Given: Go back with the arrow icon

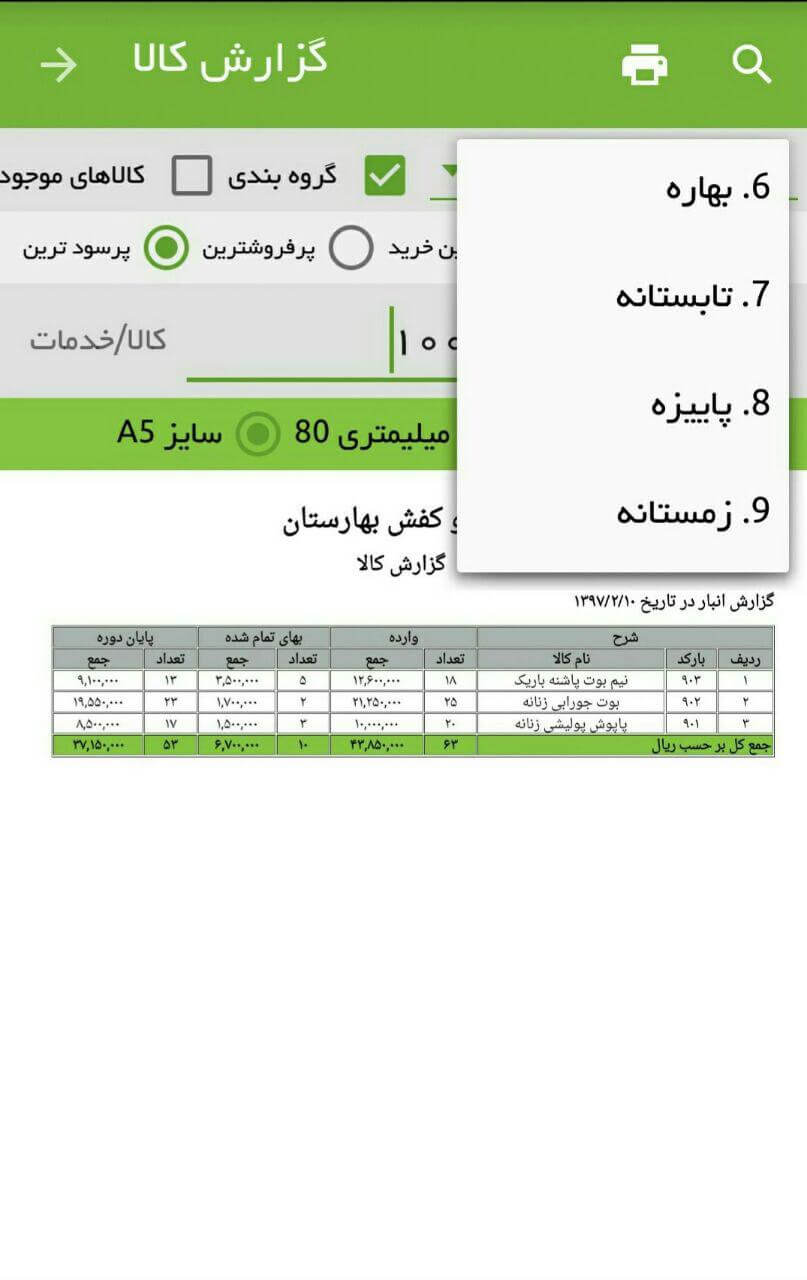Looking at the screenshot, I should coord(59,65).
